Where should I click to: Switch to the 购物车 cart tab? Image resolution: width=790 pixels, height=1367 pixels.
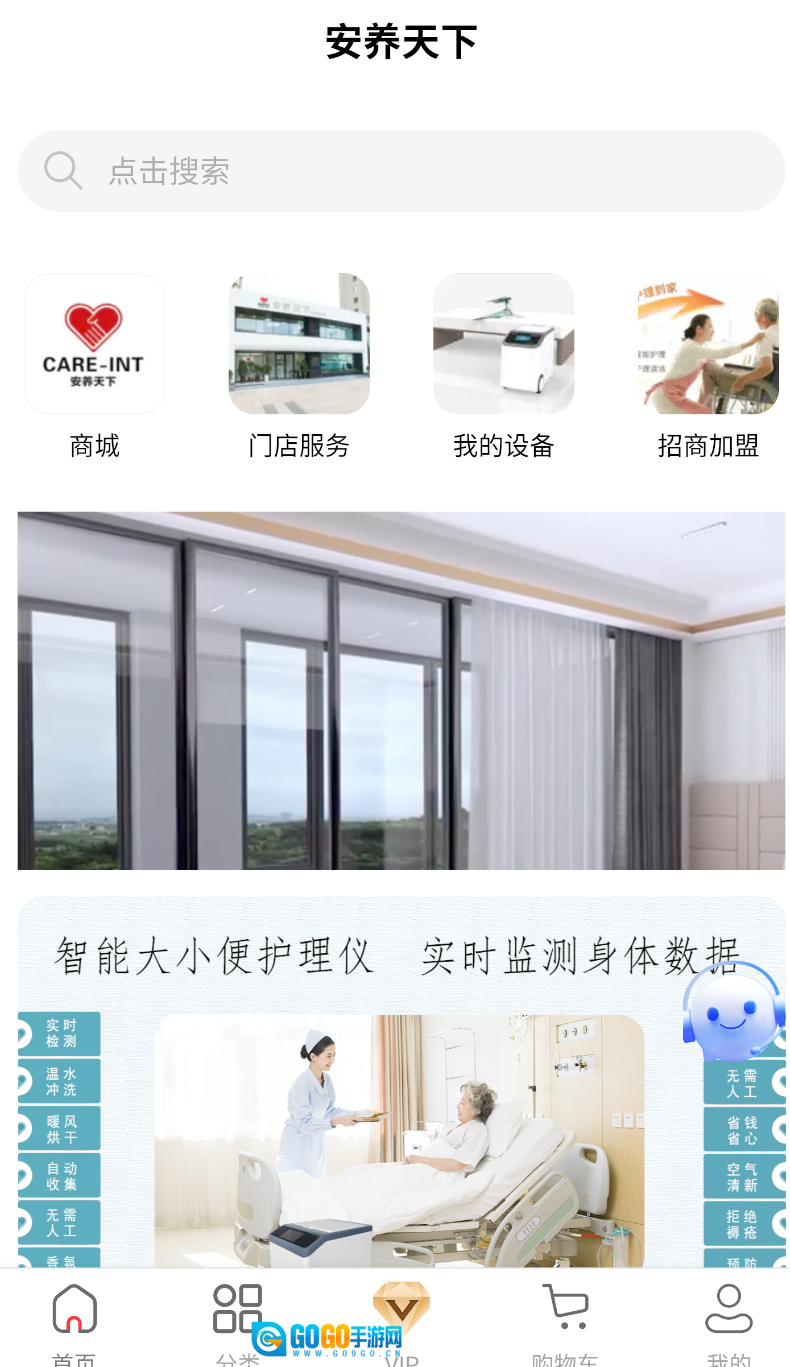tap(565, 1320)
